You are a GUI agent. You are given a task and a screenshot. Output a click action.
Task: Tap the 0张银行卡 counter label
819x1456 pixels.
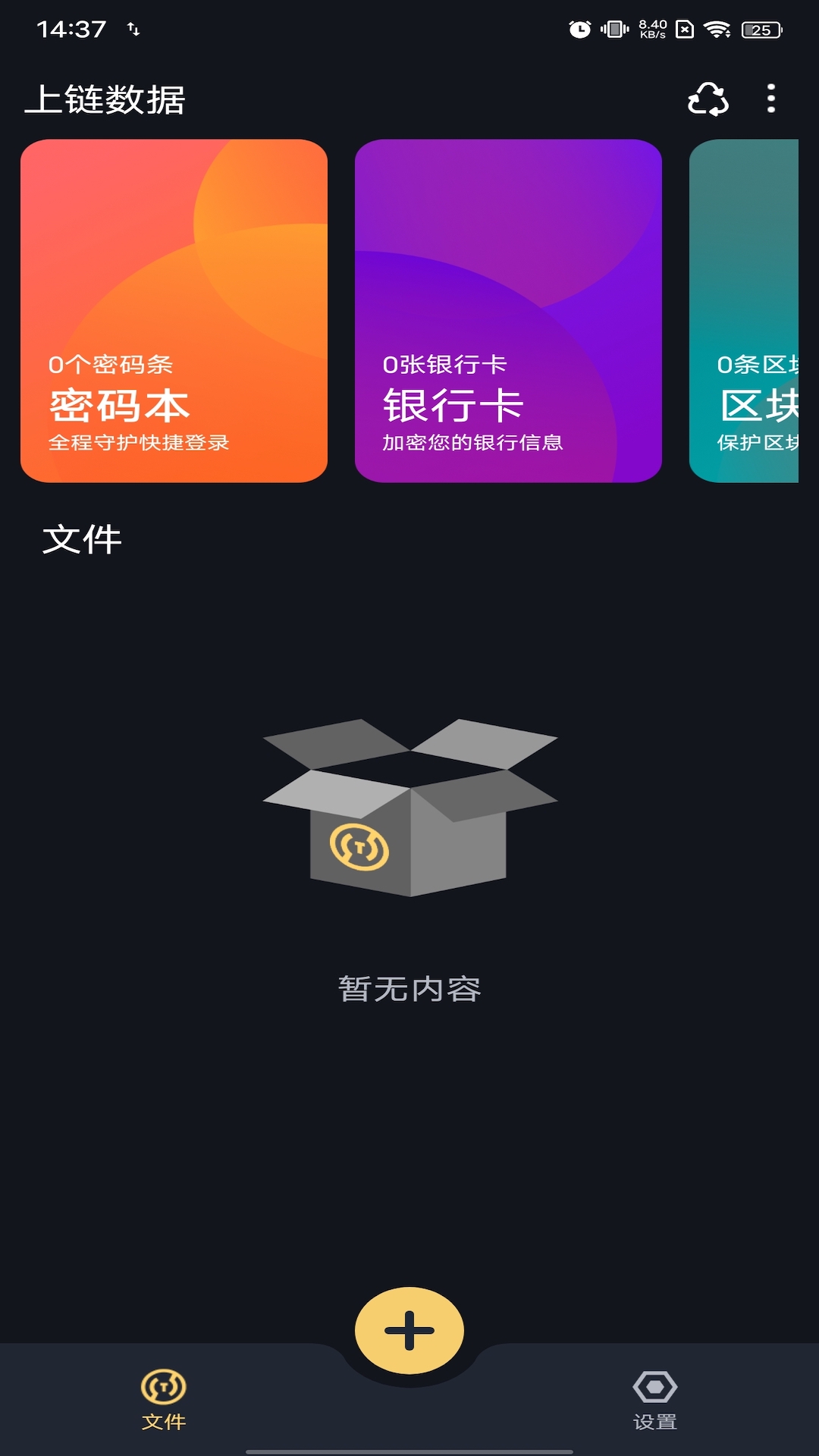[446, 365]
